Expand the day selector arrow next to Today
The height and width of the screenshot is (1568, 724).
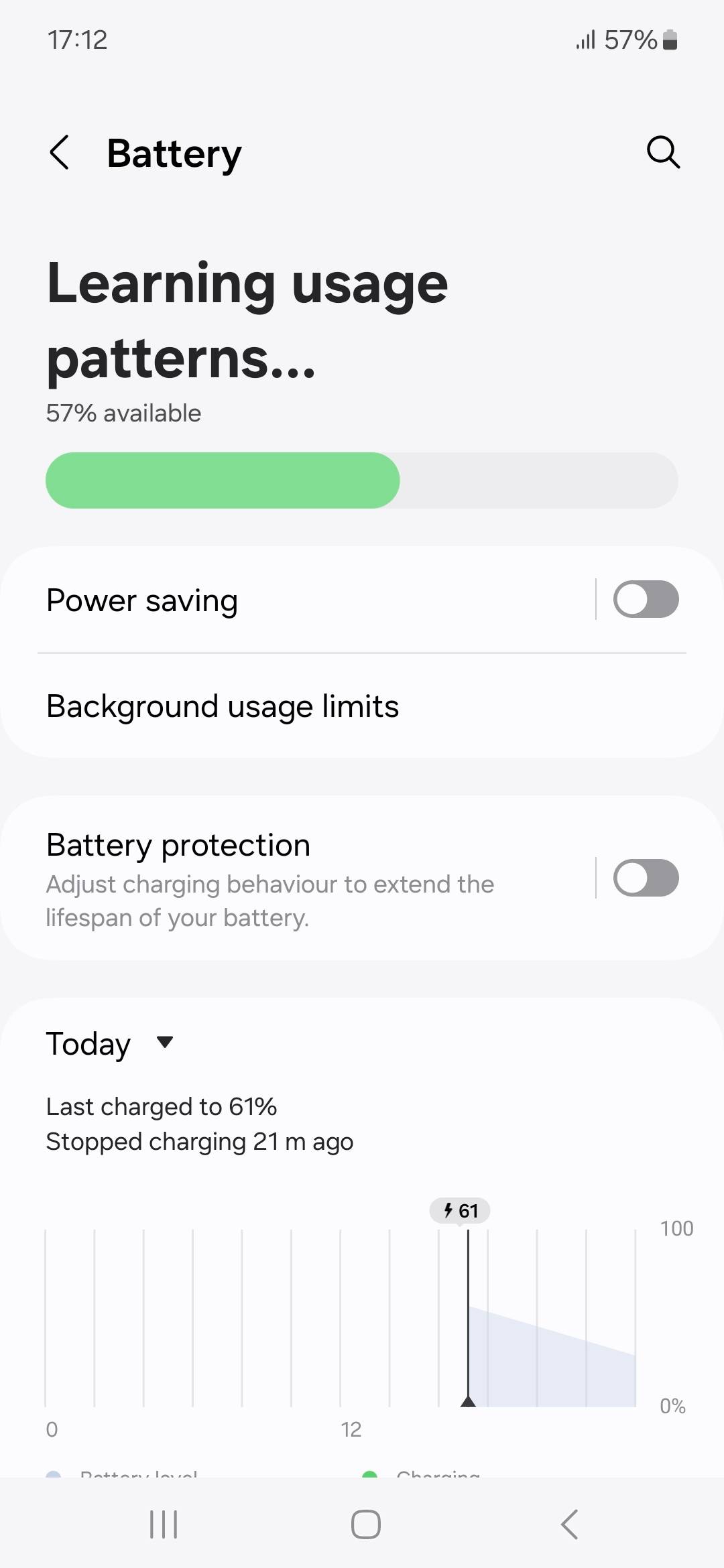163,1043
